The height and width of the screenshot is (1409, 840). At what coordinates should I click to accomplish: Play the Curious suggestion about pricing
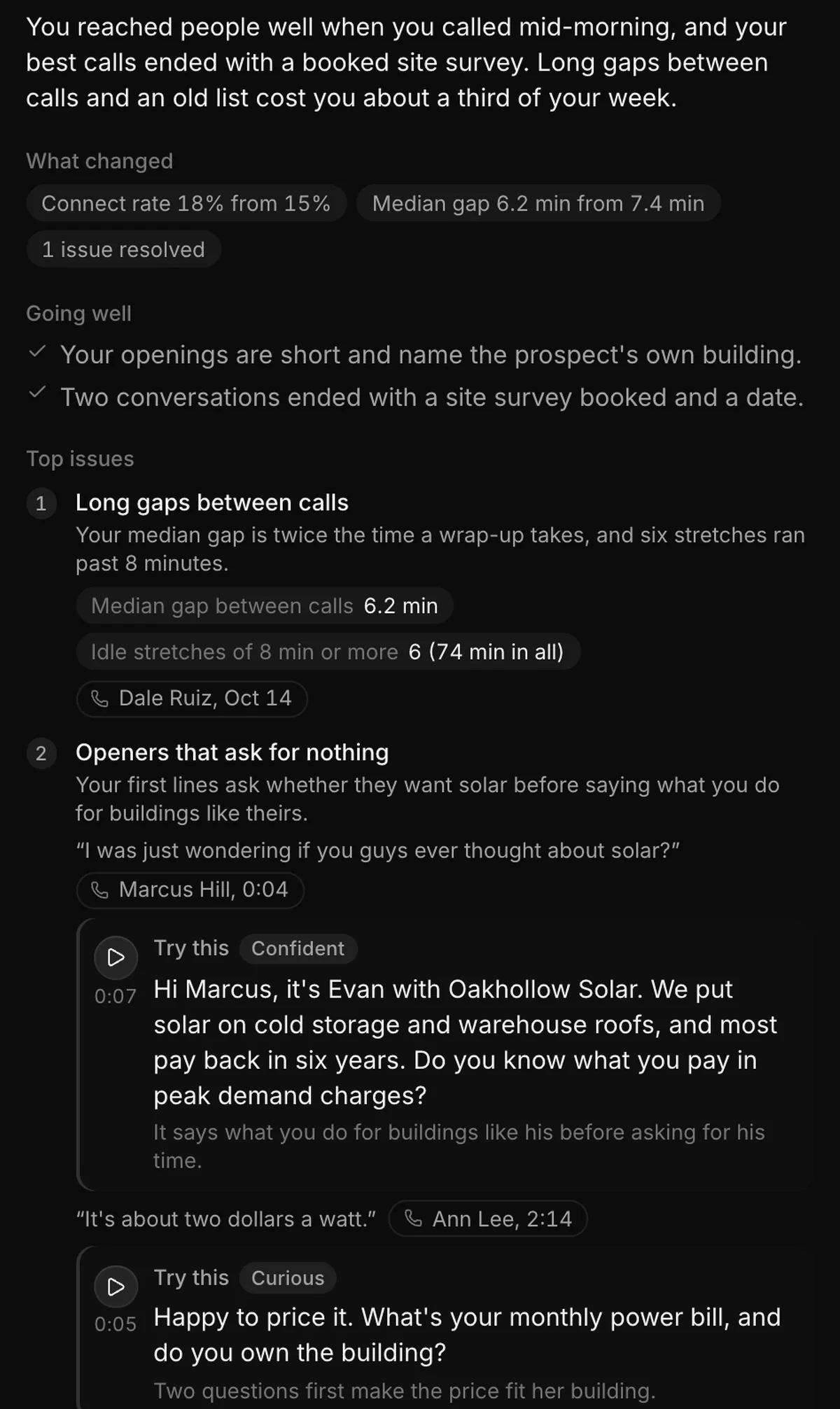pos(116,1287)
